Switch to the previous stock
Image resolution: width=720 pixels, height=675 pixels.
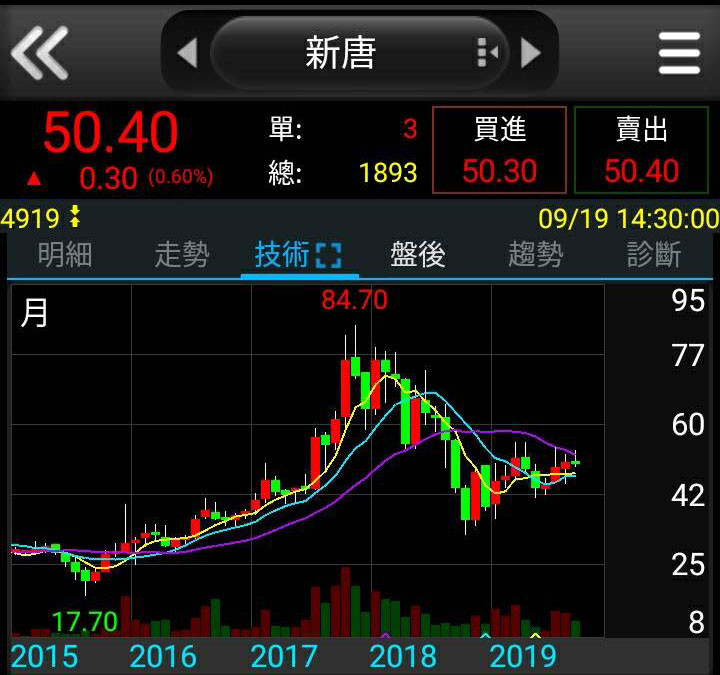187,52
